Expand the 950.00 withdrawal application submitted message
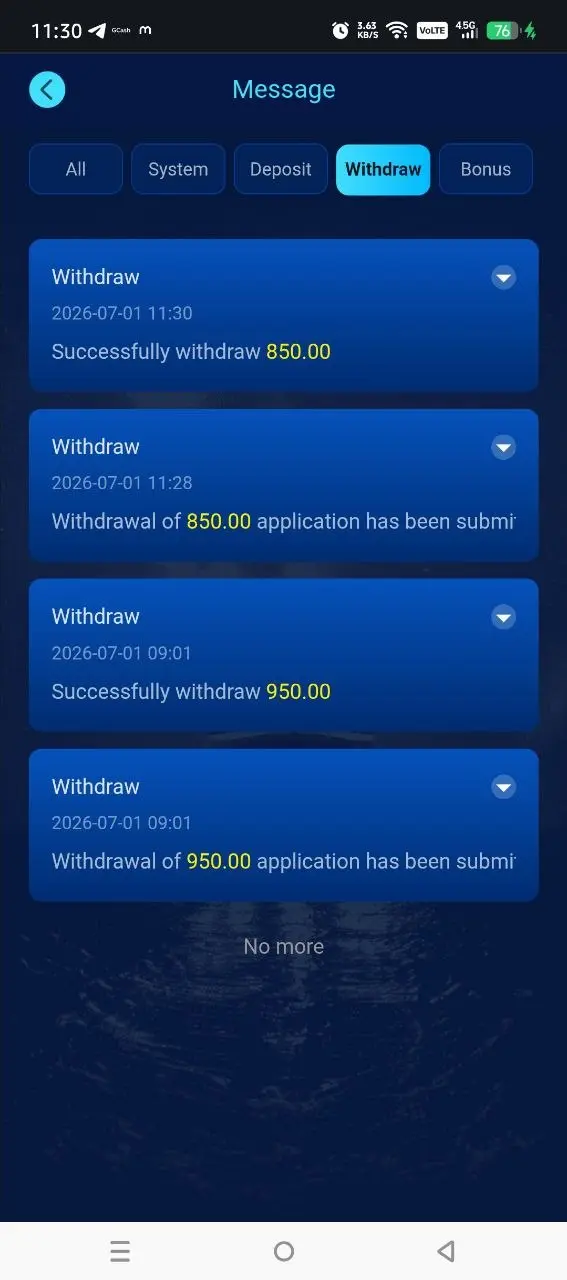This screenshot has height=1280, width=567. [504, 787]
